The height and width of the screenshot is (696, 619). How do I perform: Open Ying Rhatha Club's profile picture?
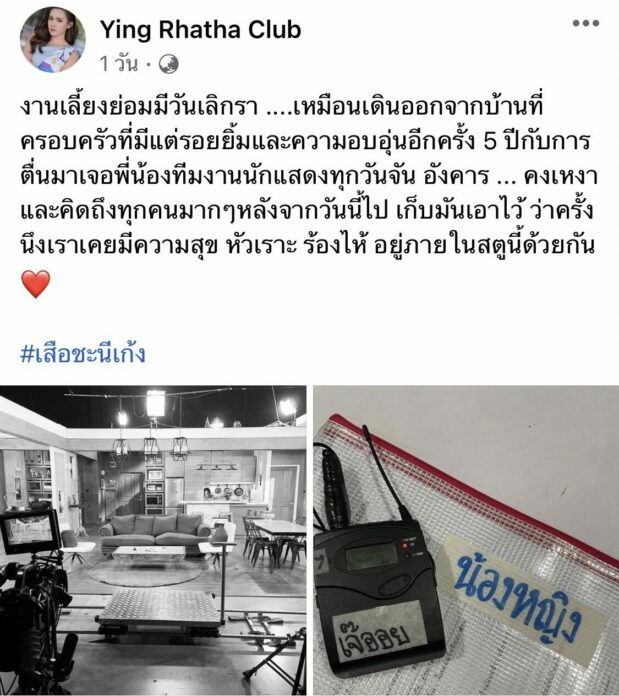click(51, 40)
